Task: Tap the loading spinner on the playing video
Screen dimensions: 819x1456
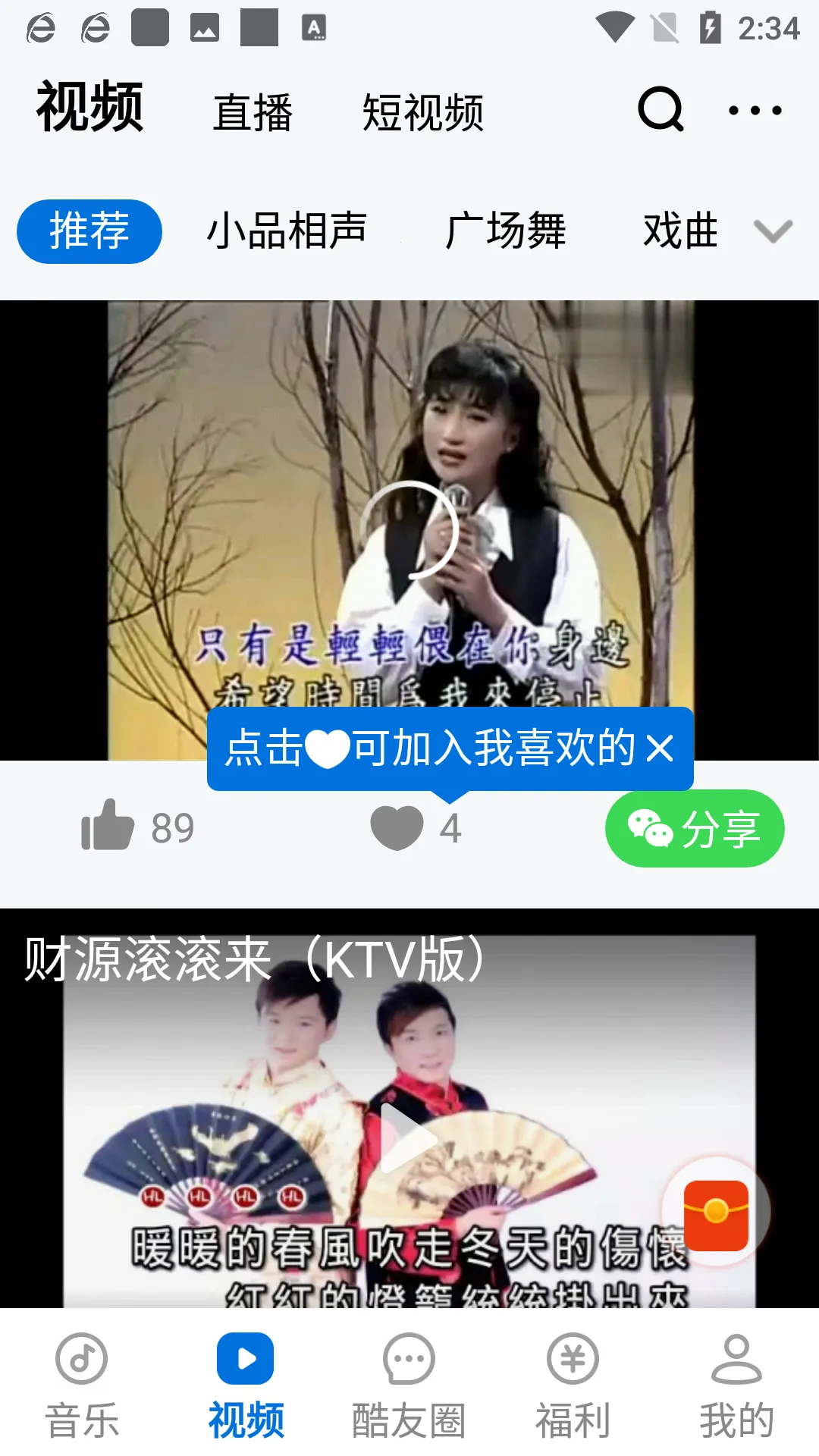Action: tap(412, 531)
